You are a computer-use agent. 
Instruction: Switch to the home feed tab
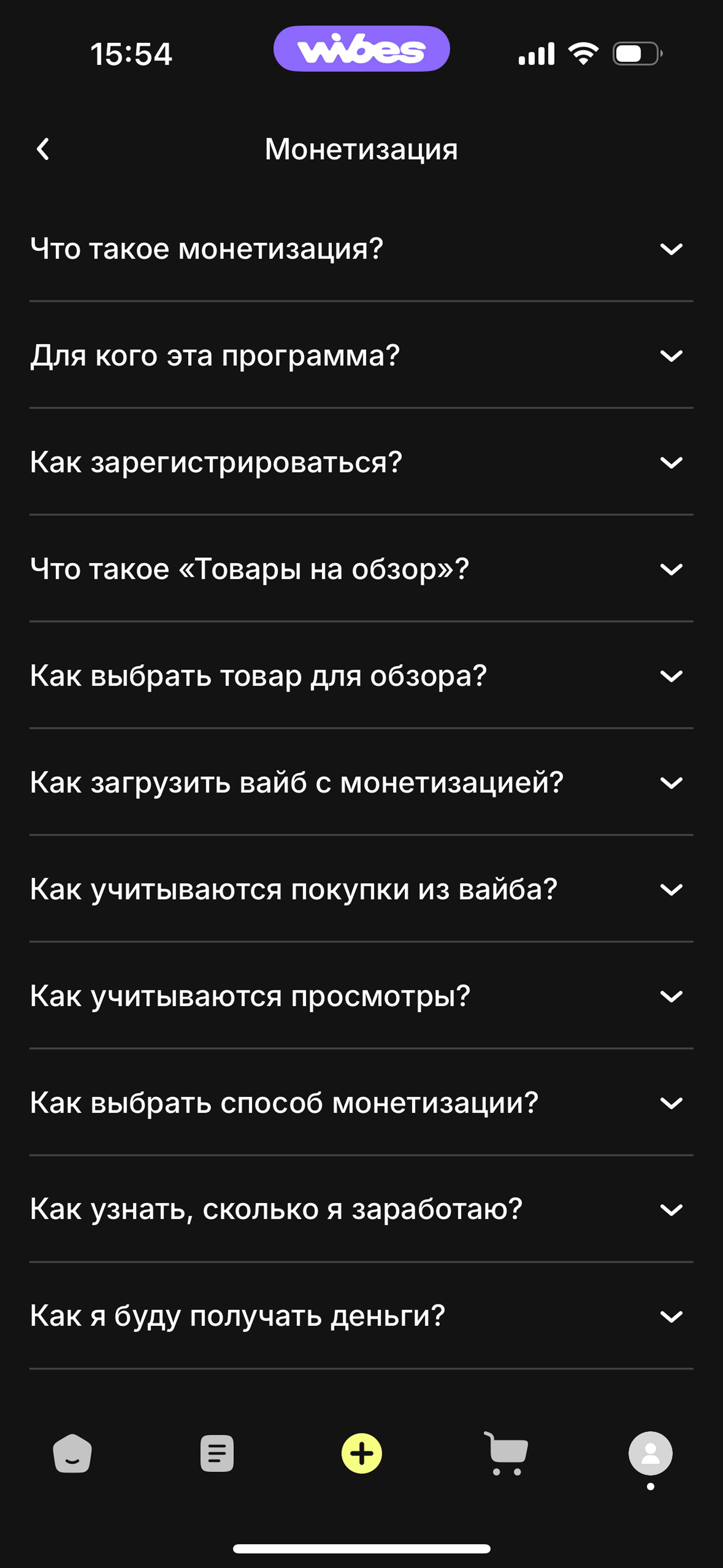[x=73, y=1454]
